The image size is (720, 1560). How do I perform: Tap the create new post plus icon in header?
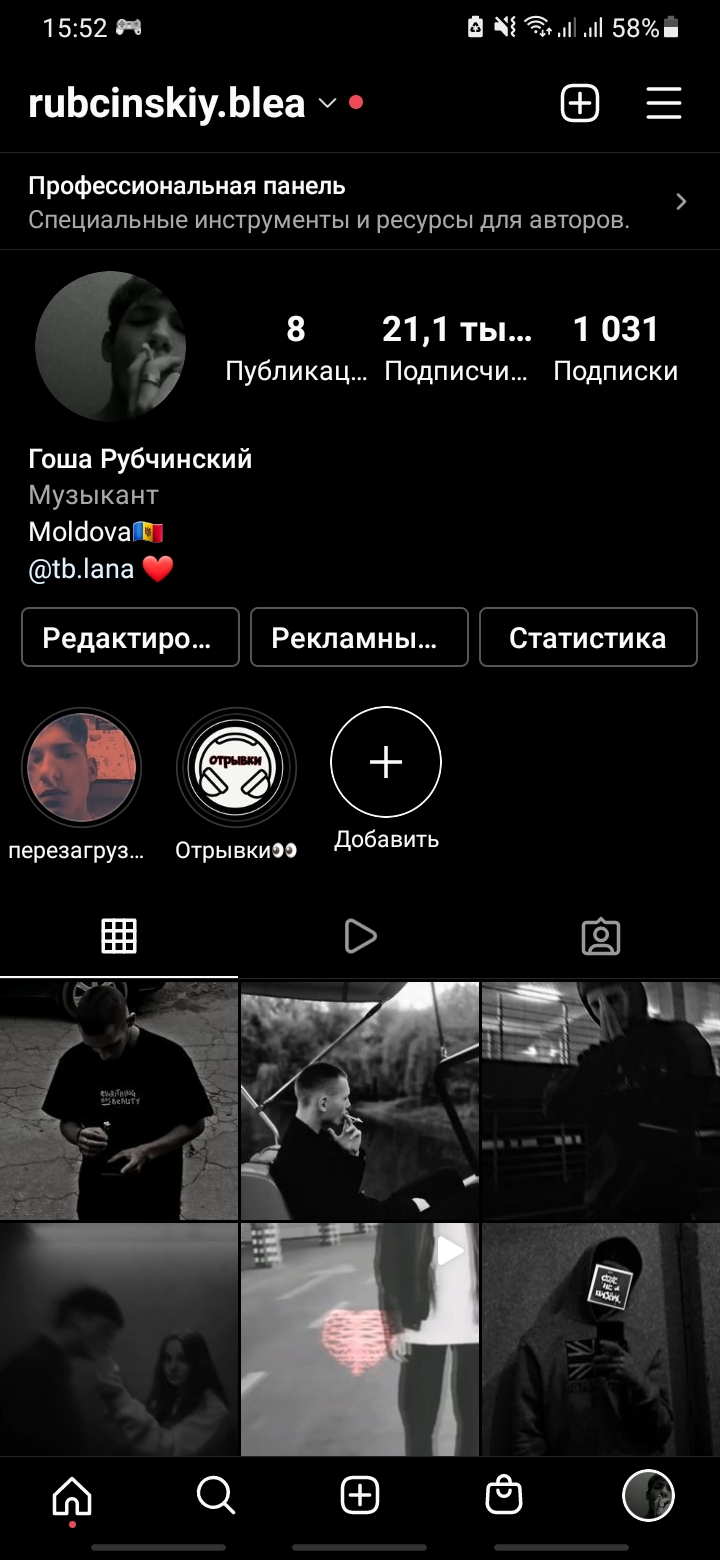point(580,104)
